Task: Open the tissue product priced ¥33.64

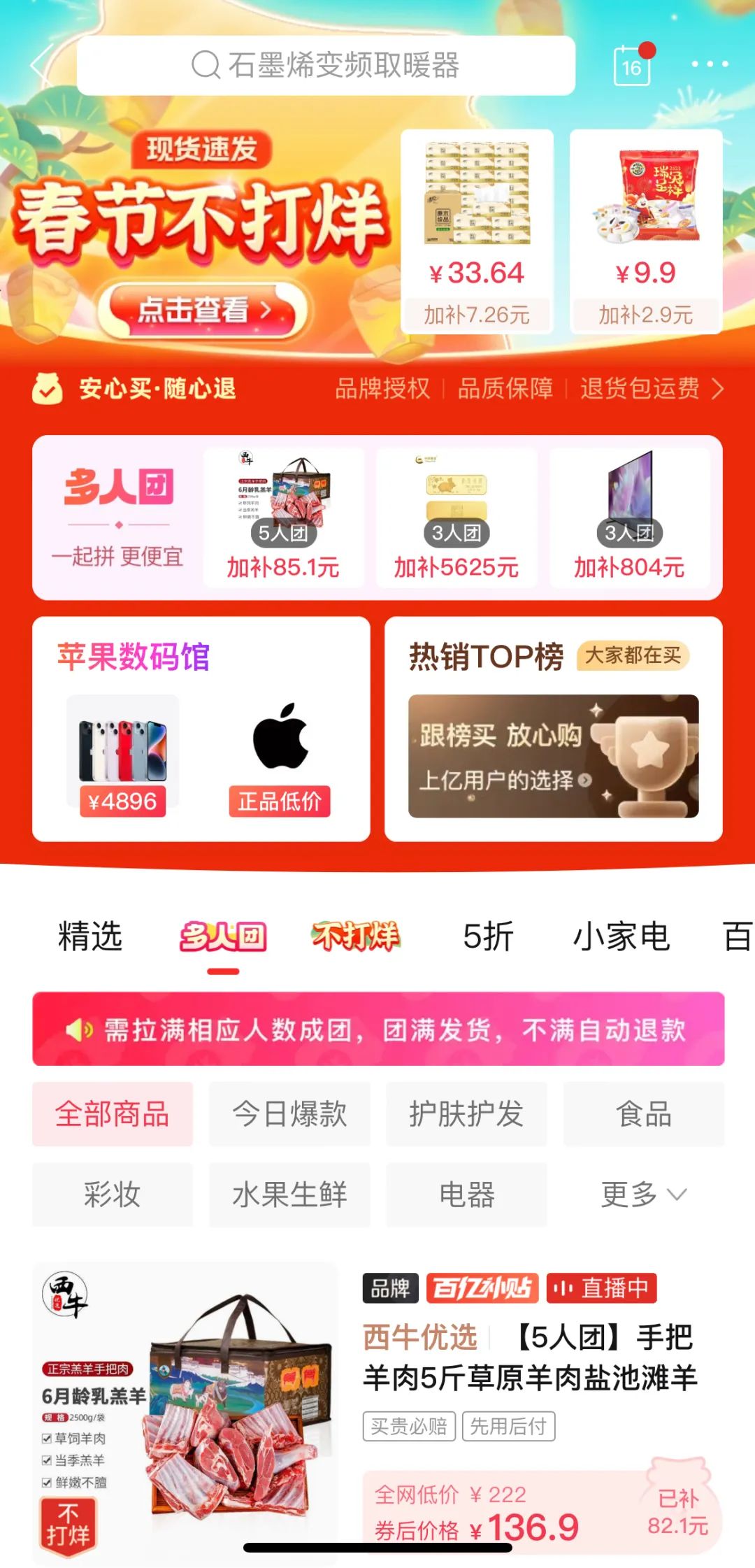Action: pos(477,231)
